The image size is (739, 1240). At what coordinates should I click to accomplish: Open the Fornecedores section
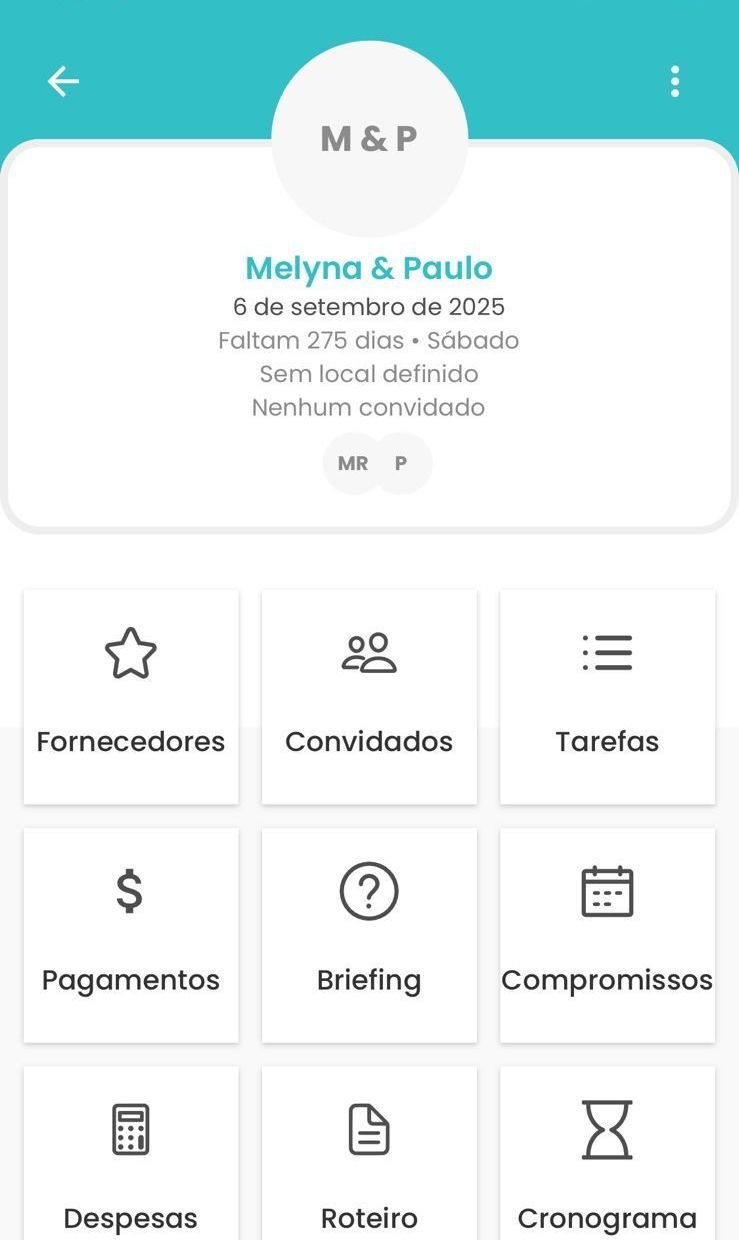[x=131, y=696]
